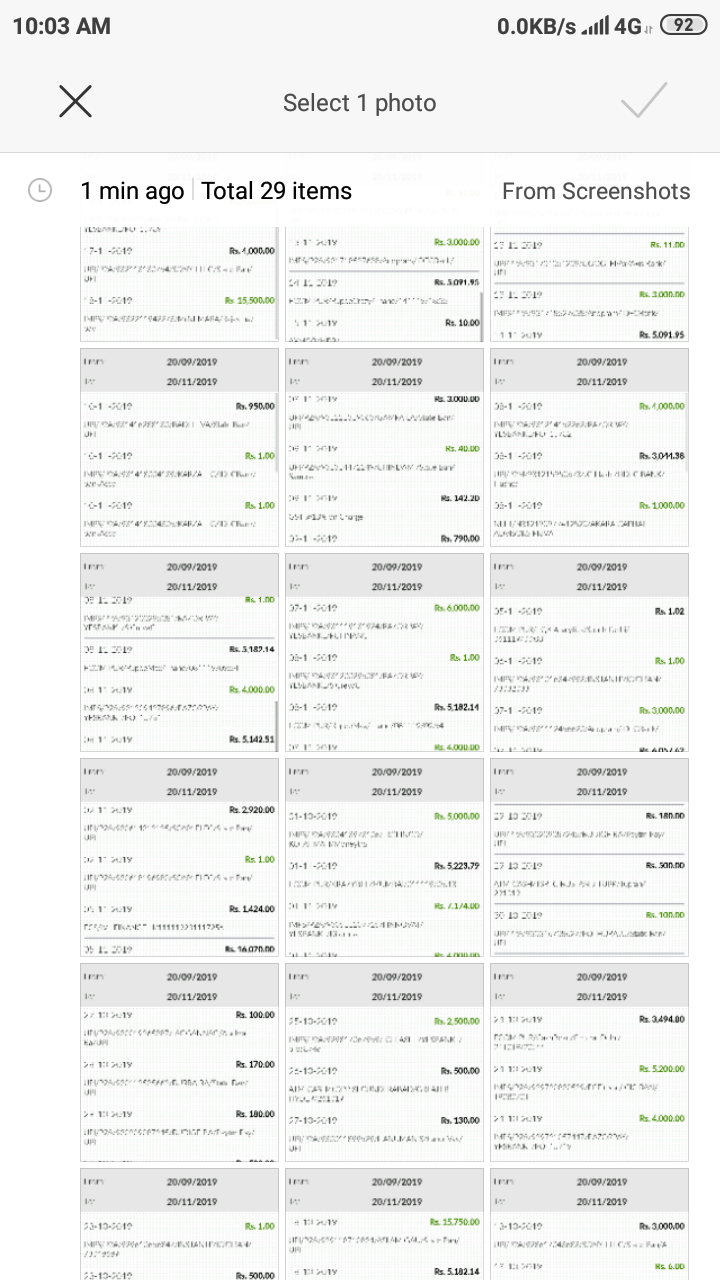Image resolution: width=720 pixels, height=1280 pixels.
Task: Select the screenshot ending with Rs. 5,142.51
Action: [180, 651]
